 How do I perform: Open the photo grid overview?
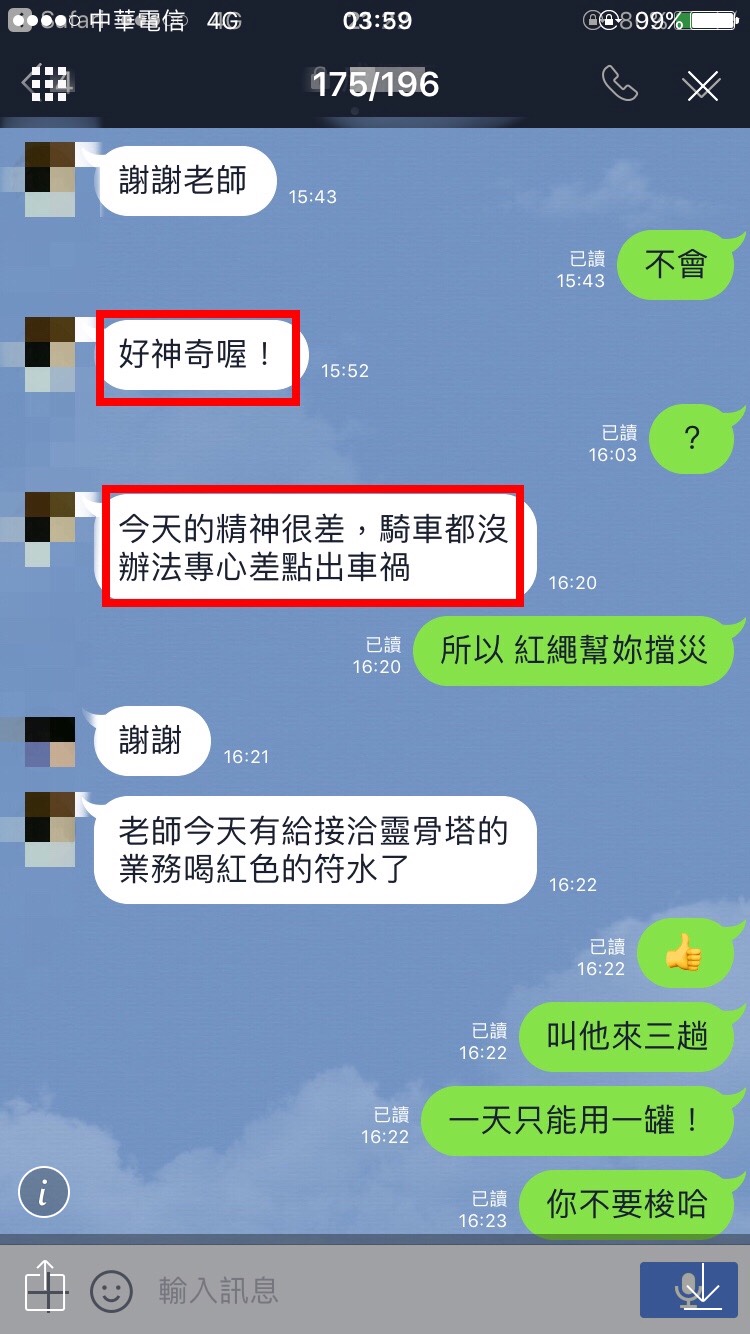click(48, 84)
